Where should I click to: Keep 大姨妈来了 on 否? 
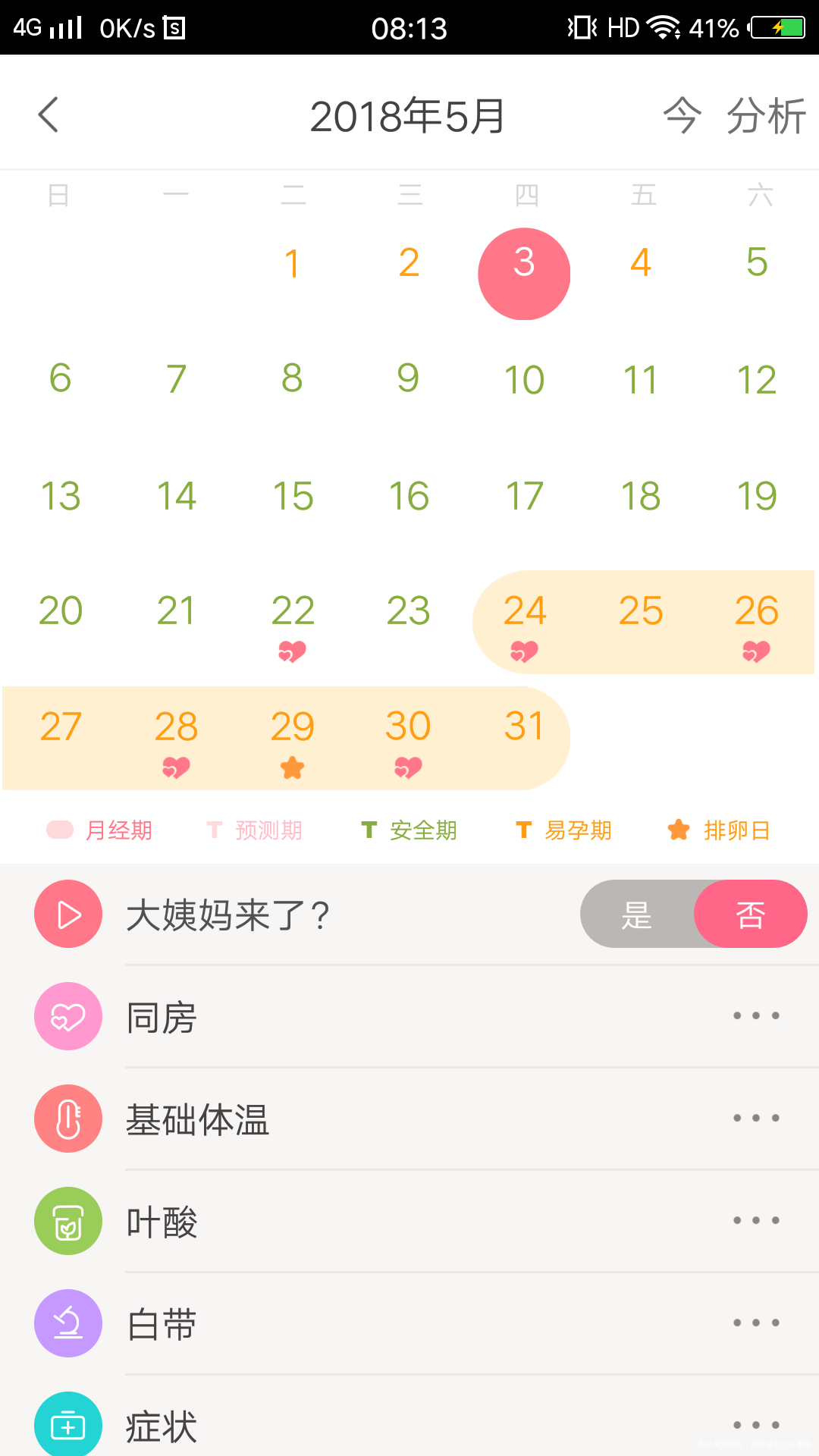coord(750,914)
